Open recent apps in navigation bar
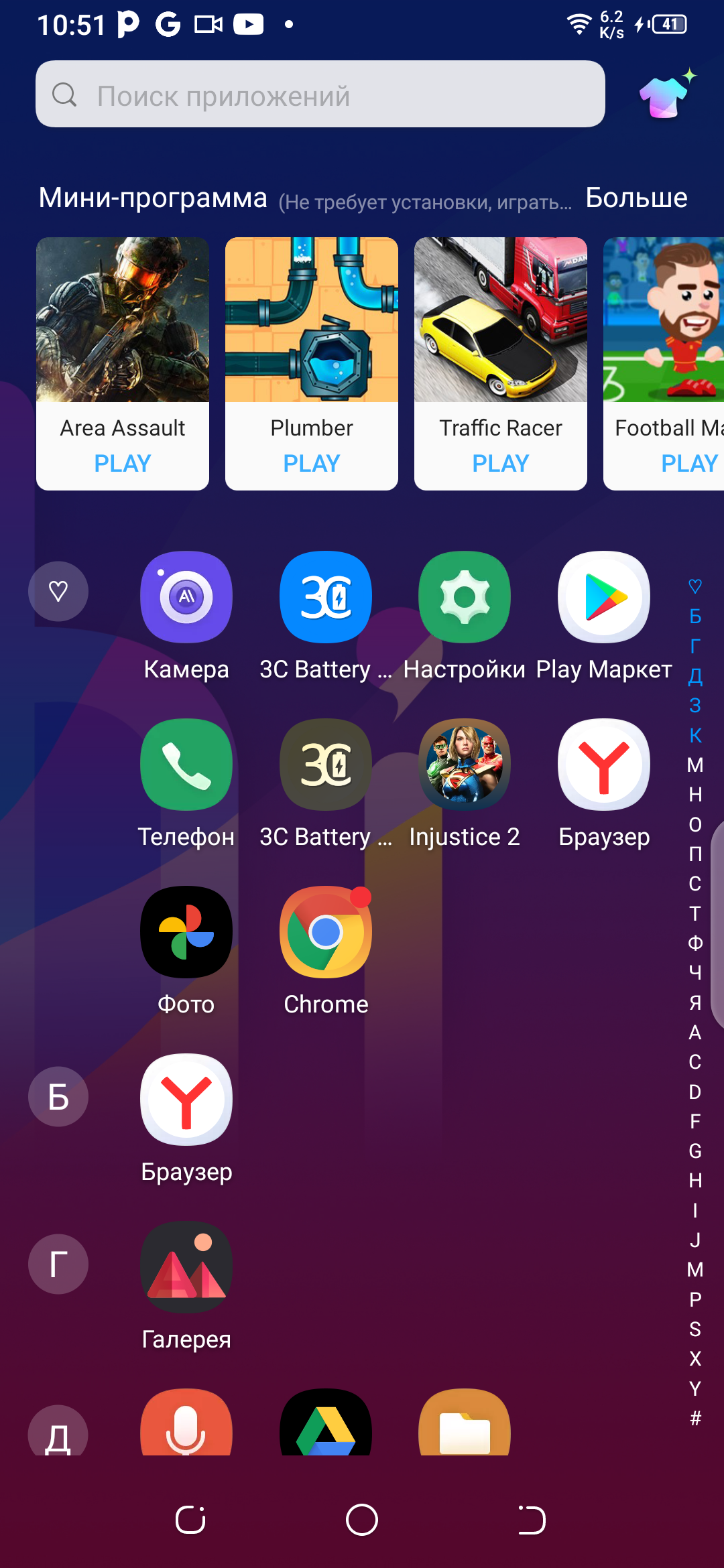This screenshot has height=1568, width=724. (x=190, y=1520)
